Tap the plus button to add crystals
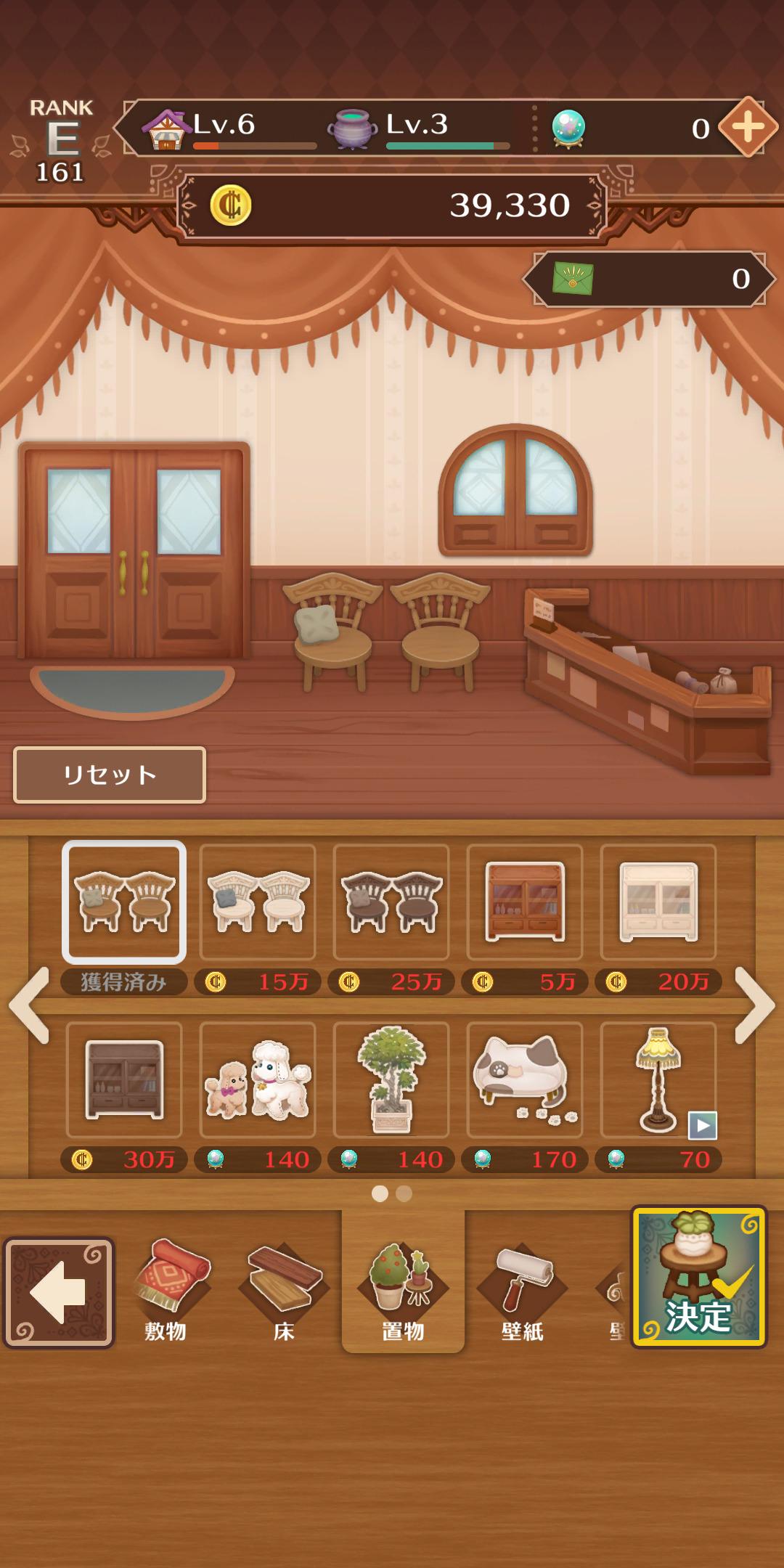Image resolution: width=784 pixels, height=1568 pixels. pos(748,128)
